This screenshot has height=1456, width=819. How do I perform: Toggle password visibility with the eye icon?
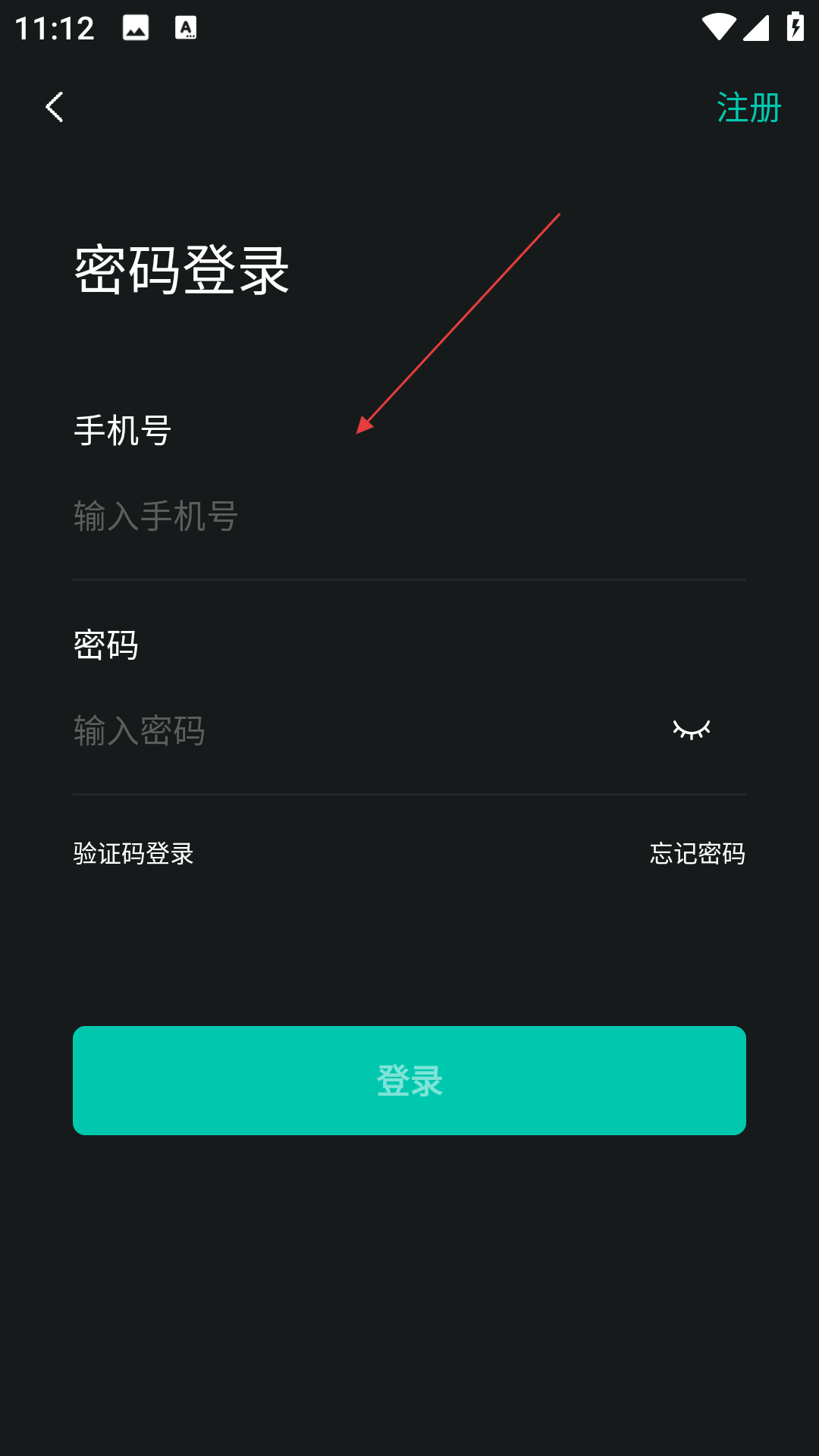tap(692, 730)
